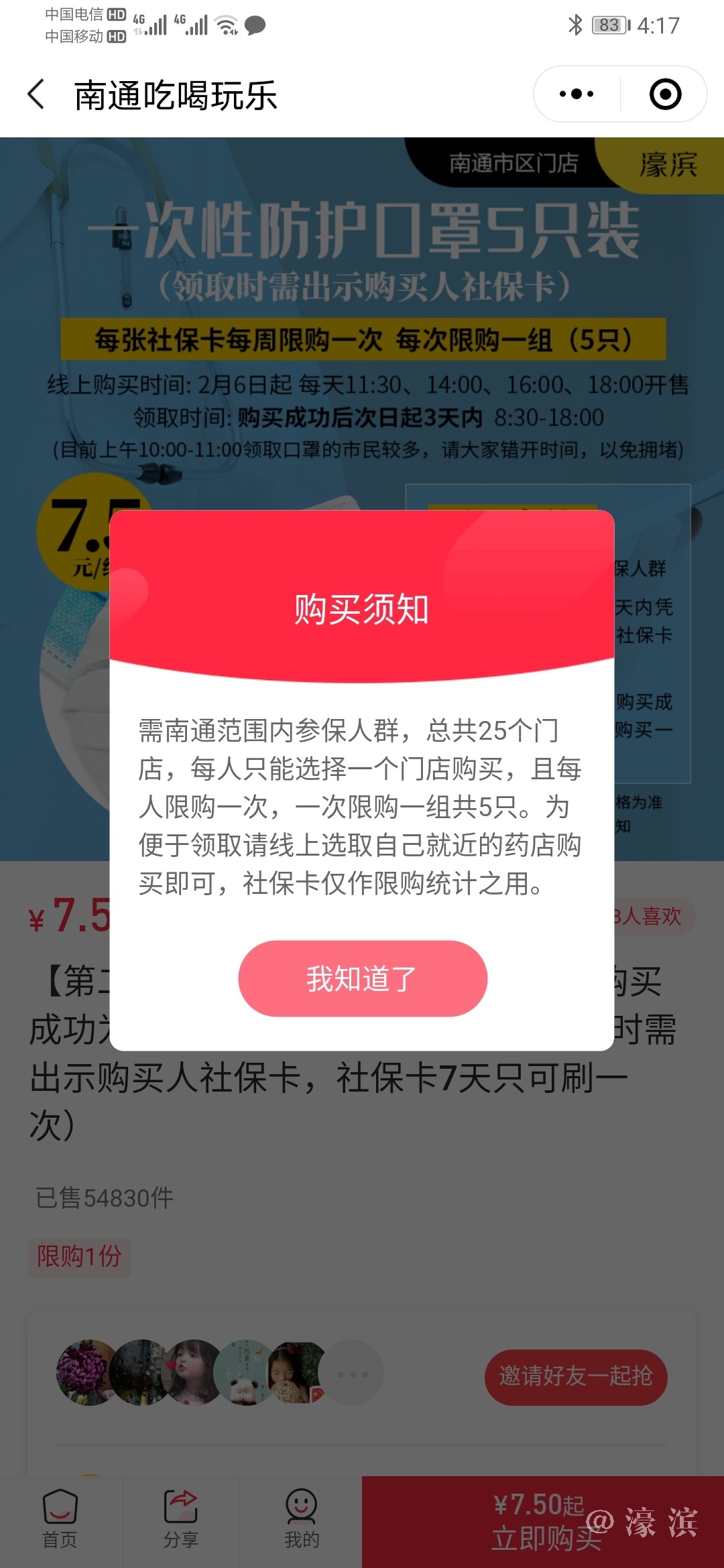Dismiss the notice with 我知道了
This screenshot has height=1568, width=724.
[362, 978]
